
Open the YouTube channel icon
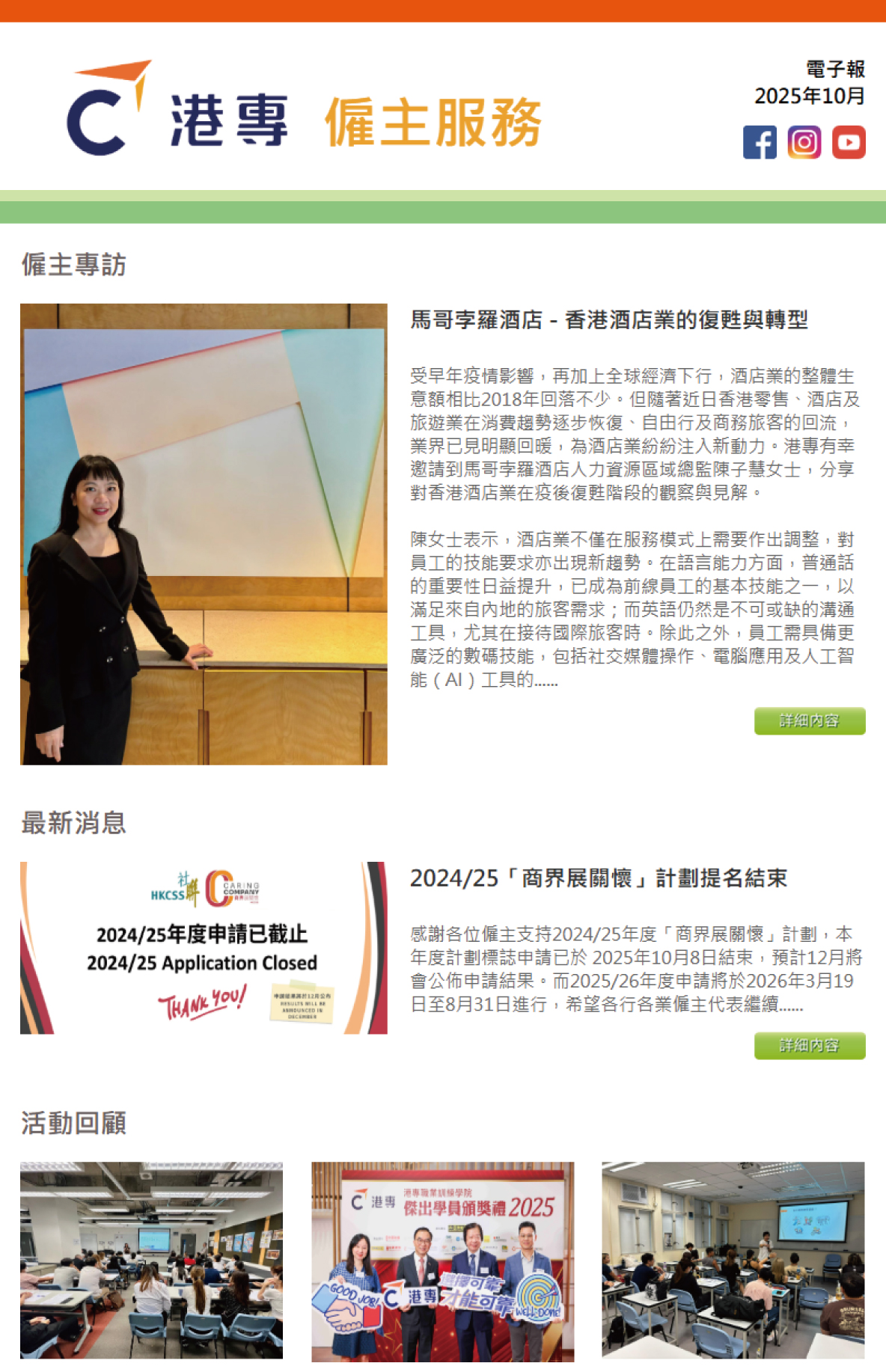849,142
